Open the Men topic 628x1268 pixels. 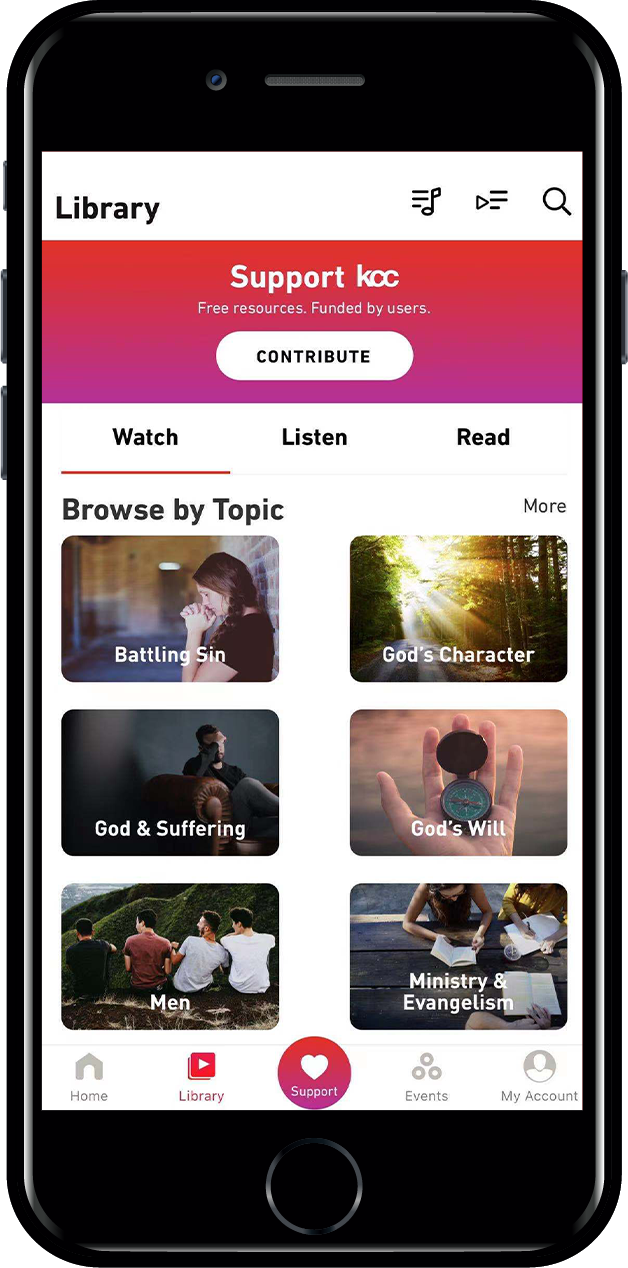tap(170, 956)
